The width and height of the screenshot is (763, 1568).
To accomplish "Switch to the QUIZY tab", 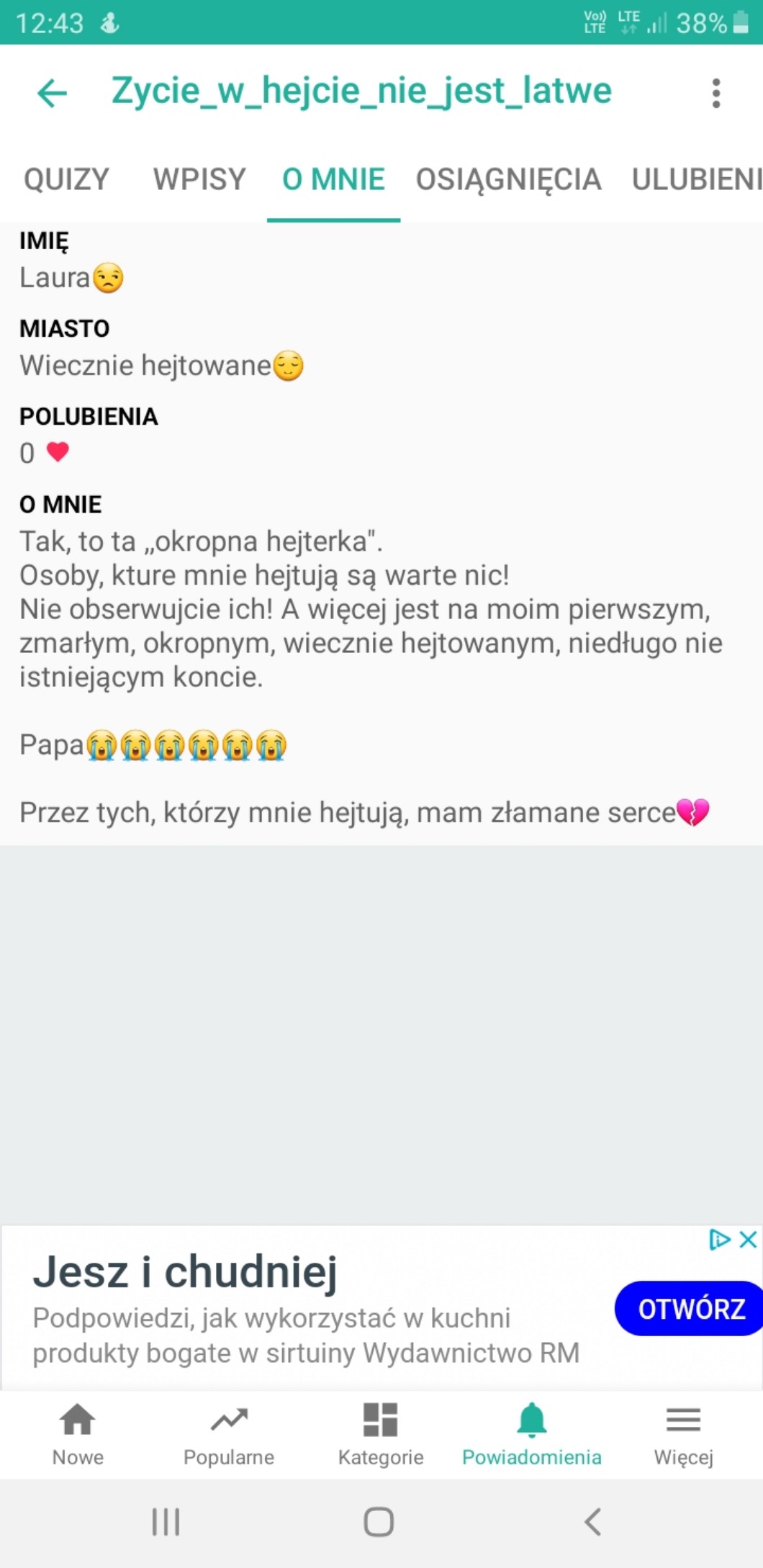I will 66,179.
